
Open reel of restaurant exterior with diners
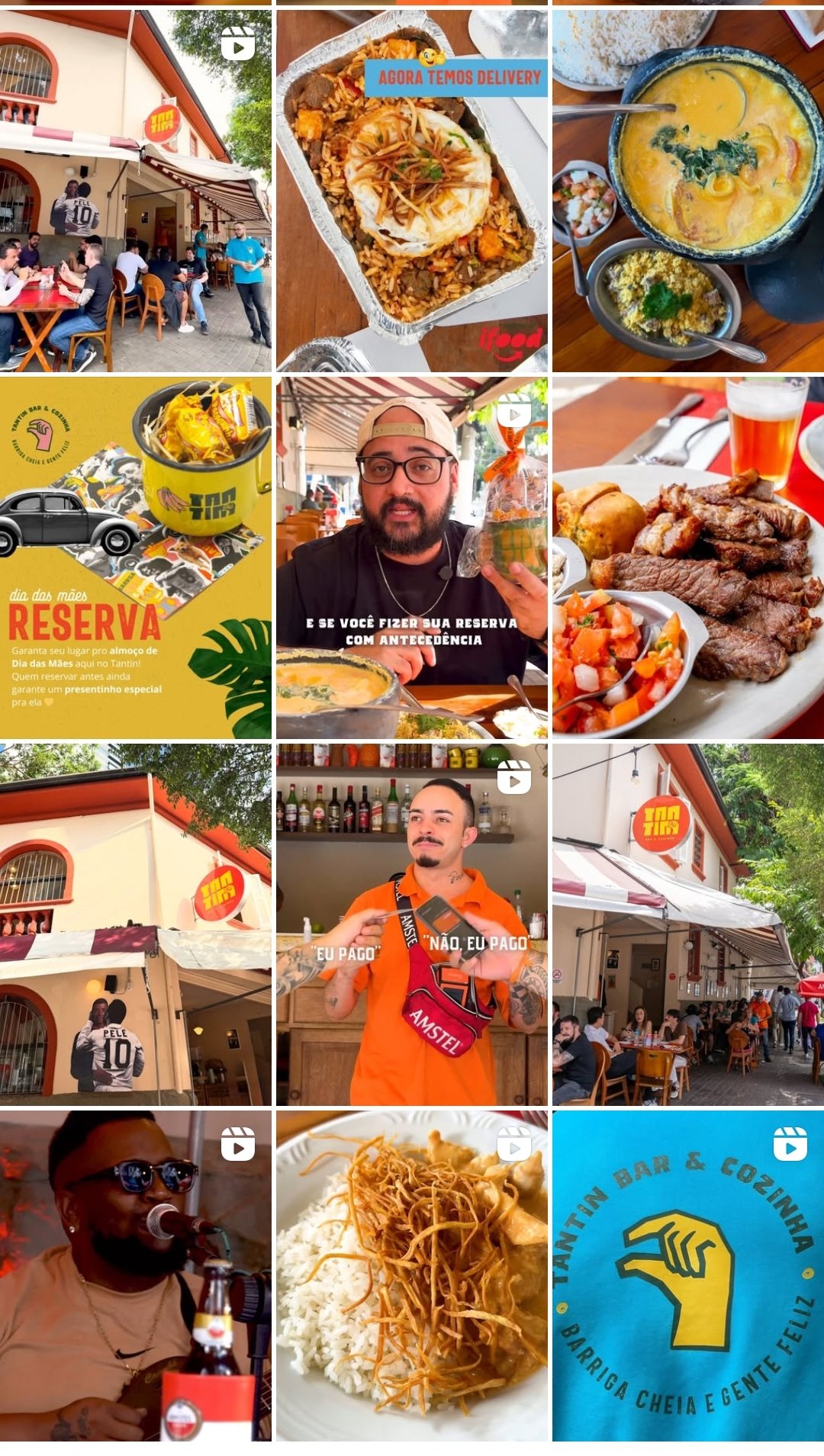[135, 191]
